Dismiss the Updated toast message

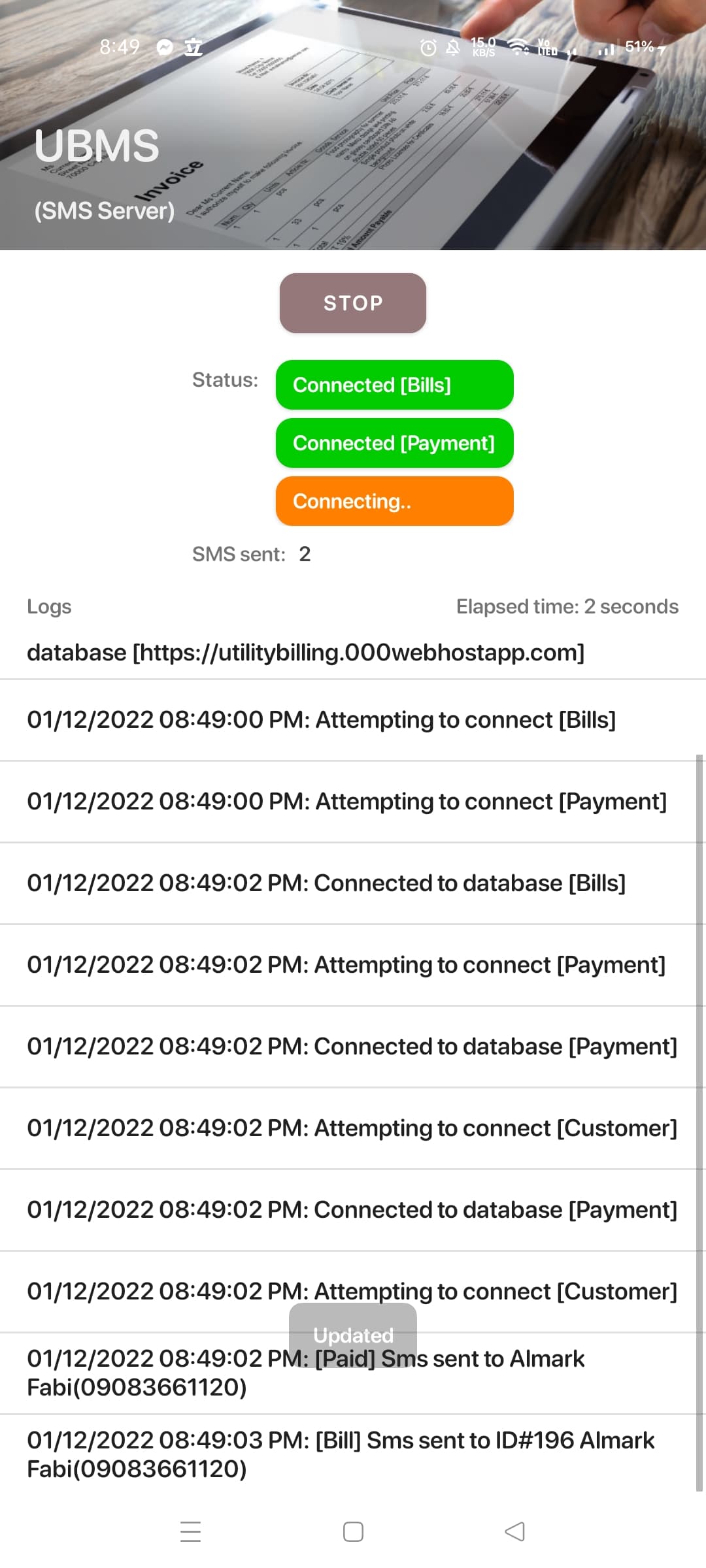352,1335
